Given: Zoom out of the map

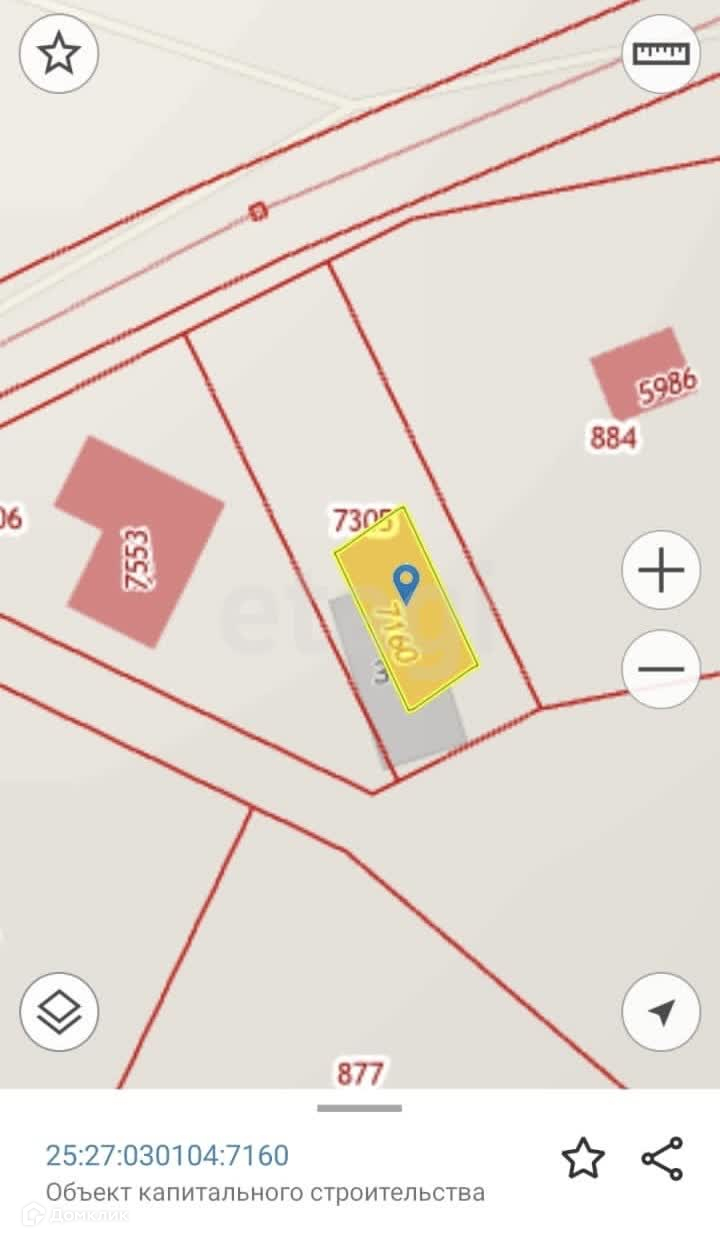Looking at the screenshot, I should click(x=660, y=669).
